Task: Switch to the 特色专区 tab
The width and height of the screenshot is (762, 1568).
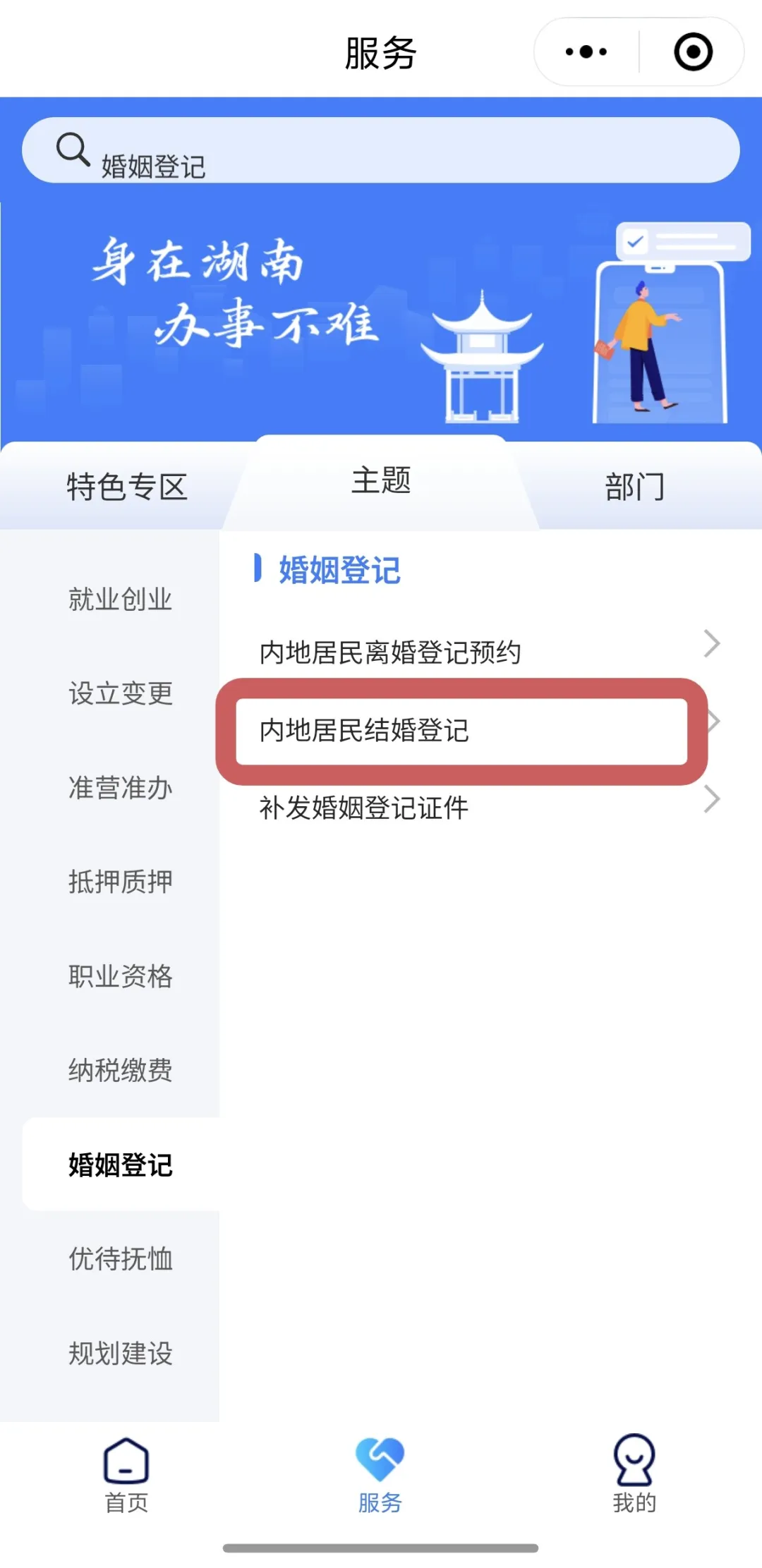Action: pyautogui.click(x=127, y=487)
